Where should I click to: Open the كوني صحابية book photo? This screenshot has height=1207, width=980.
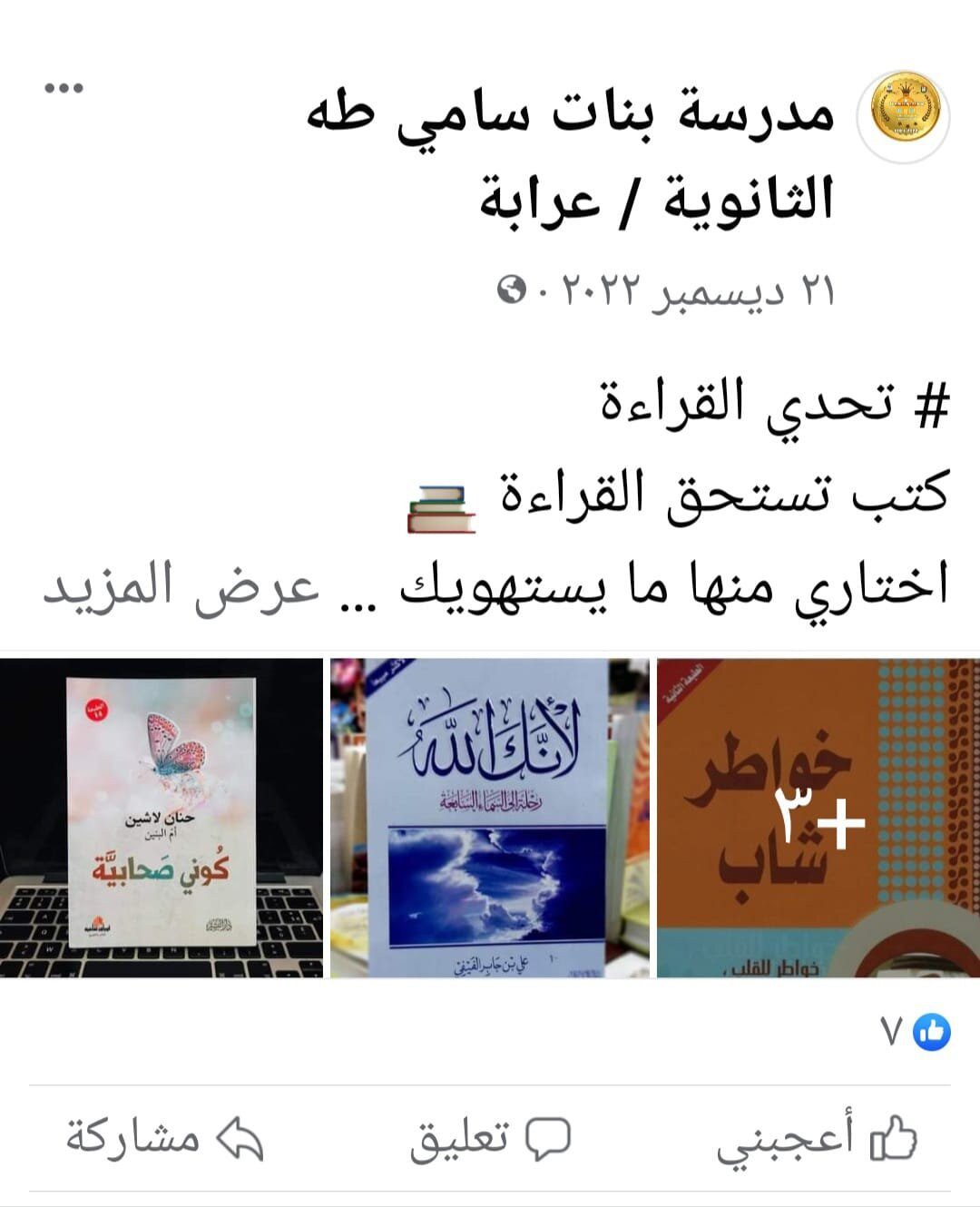(x=162, y=817)
